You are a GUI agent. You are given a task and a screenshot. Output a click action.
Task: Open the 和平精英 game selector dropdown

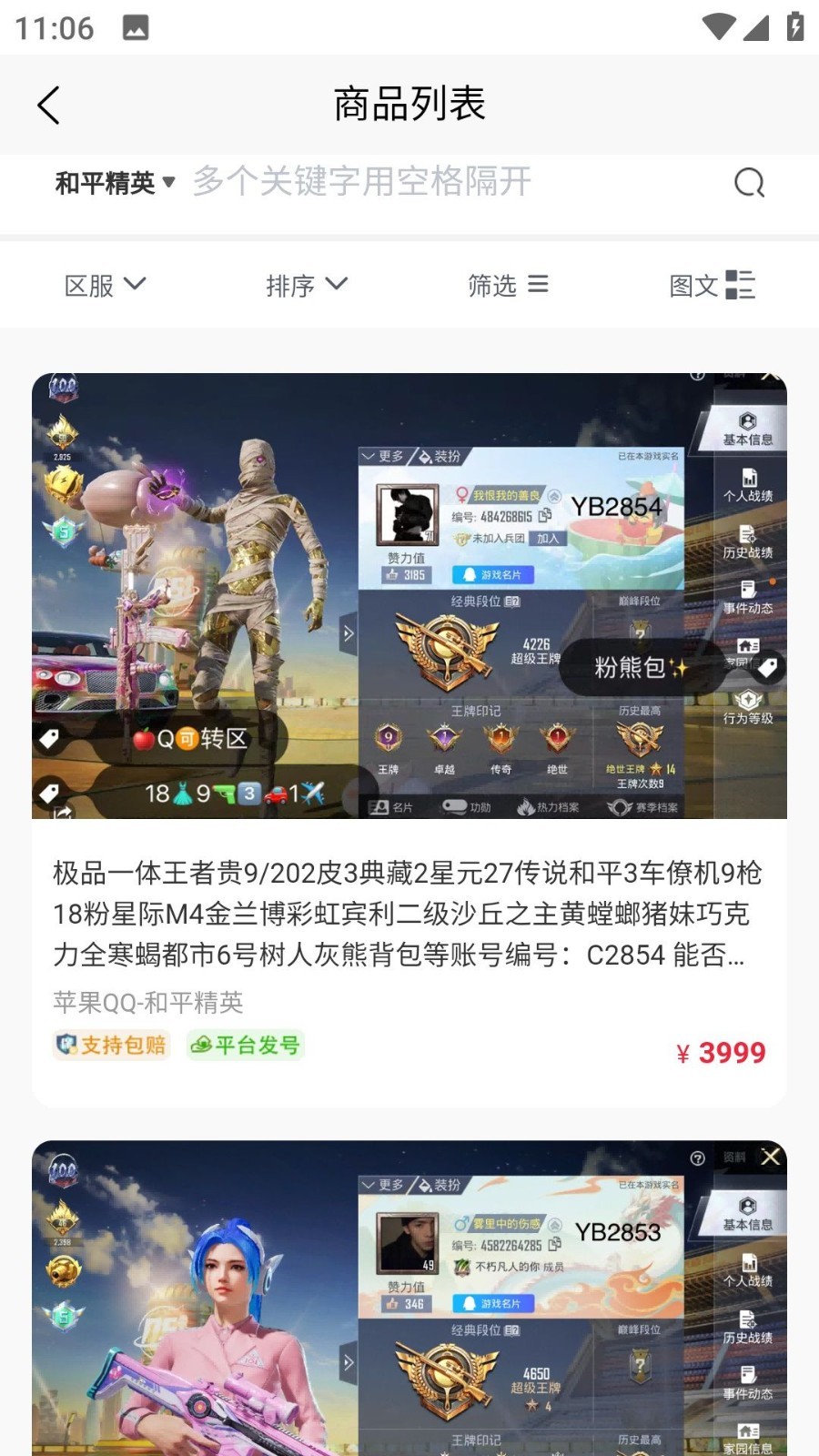pos(115,183)
